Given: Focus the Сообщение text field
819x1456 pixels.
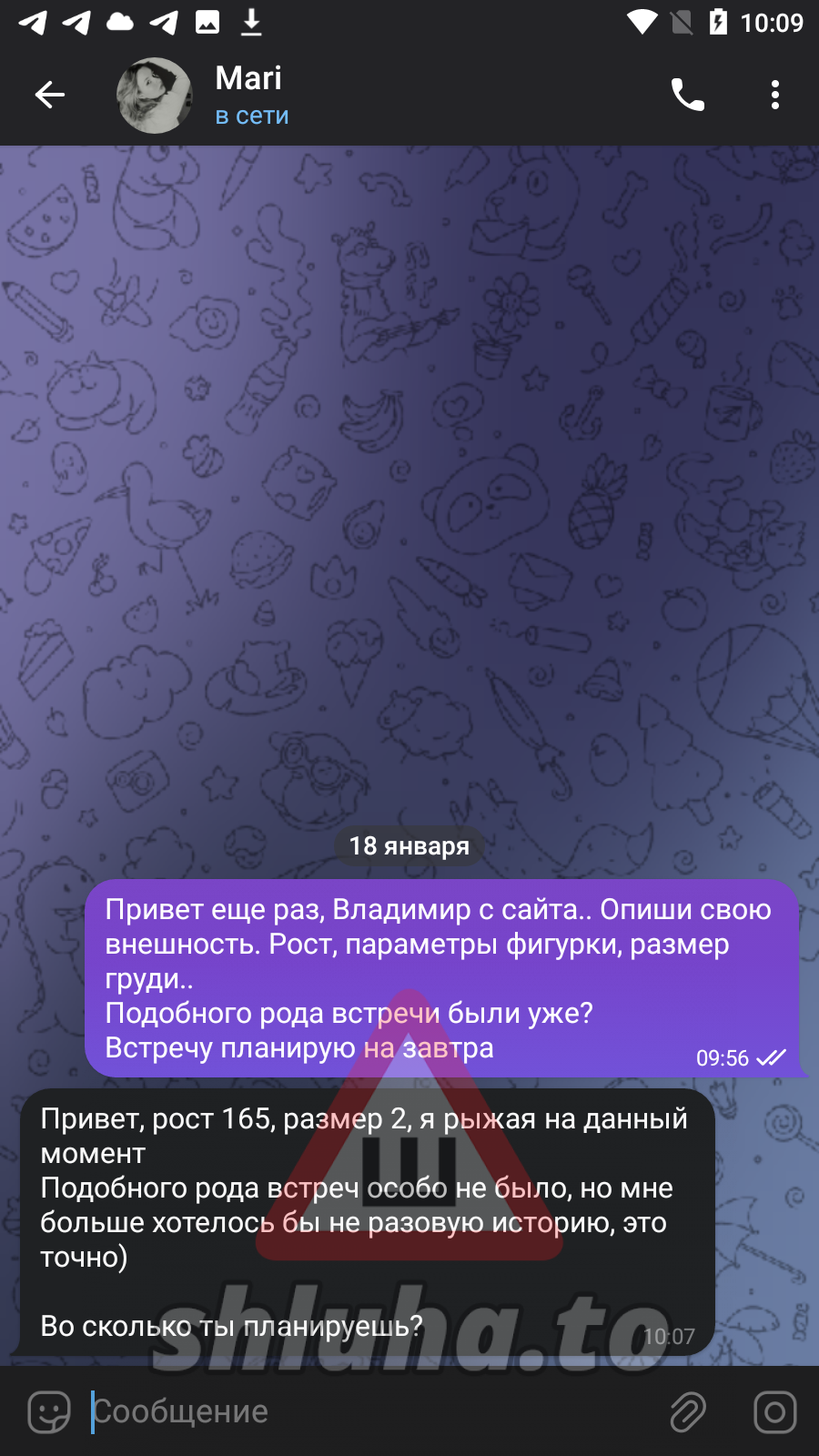Looking at the screenshot, I should pos(364,1411).
